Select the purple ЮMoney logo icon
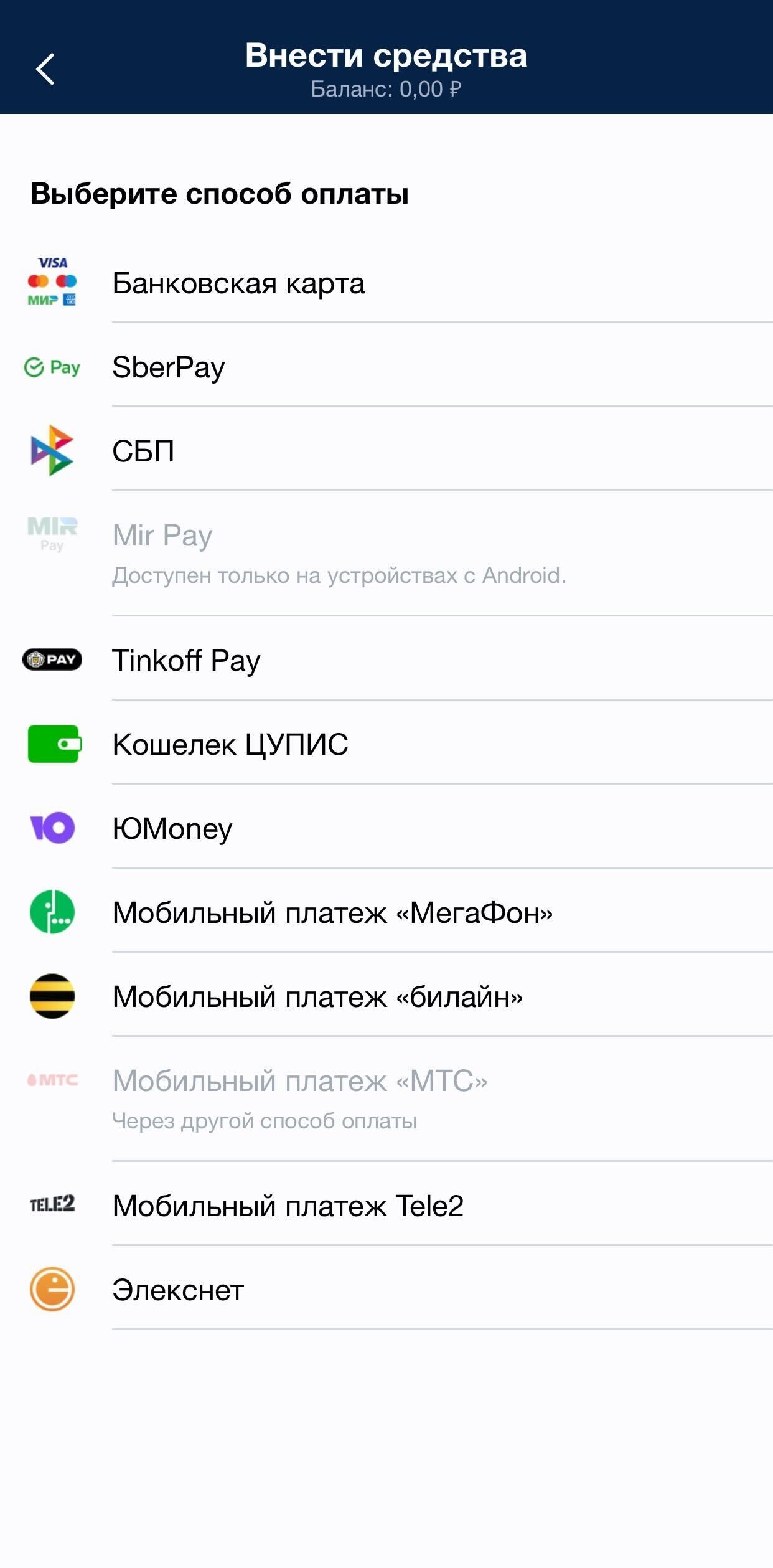 tap(52, 828)
